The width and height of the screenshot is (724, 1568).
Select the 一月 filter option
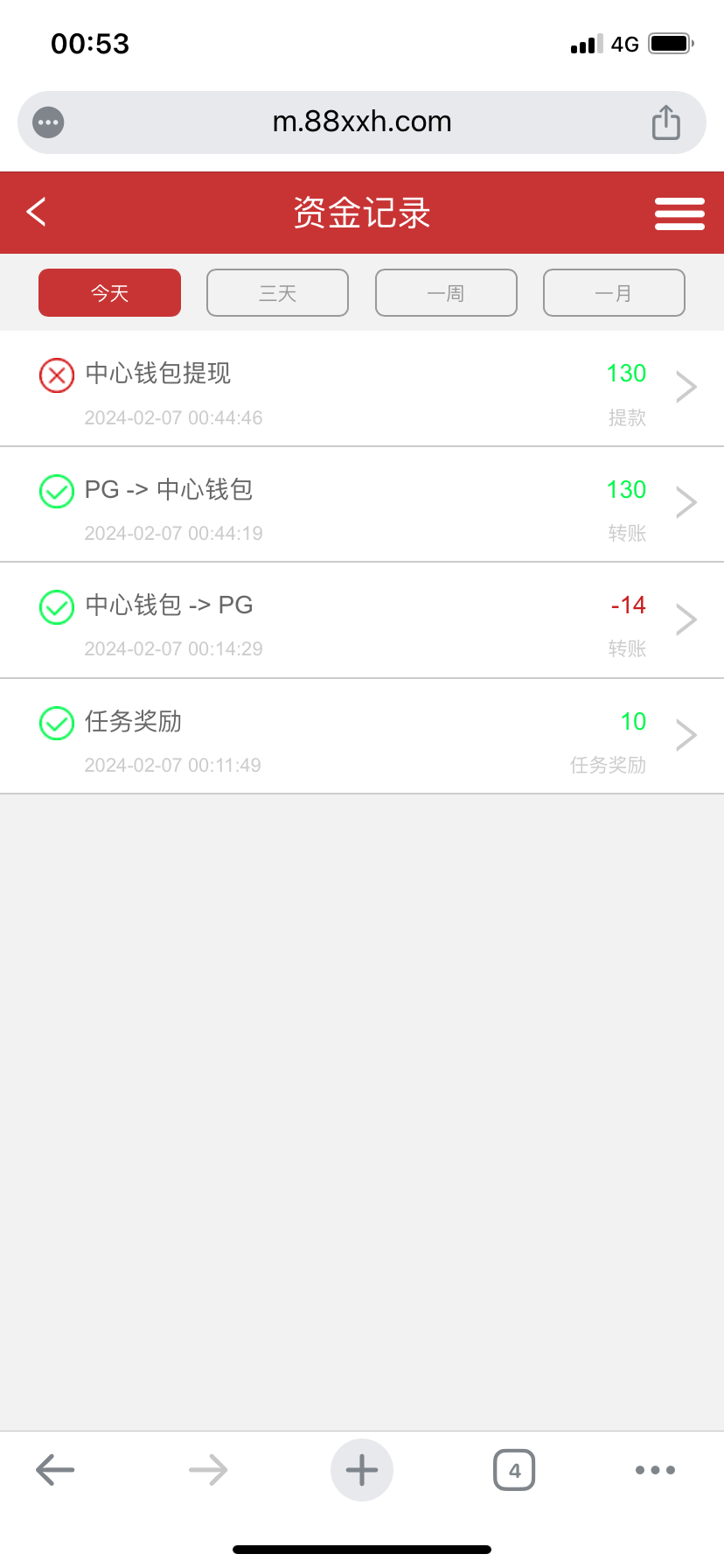coord(614,292)
